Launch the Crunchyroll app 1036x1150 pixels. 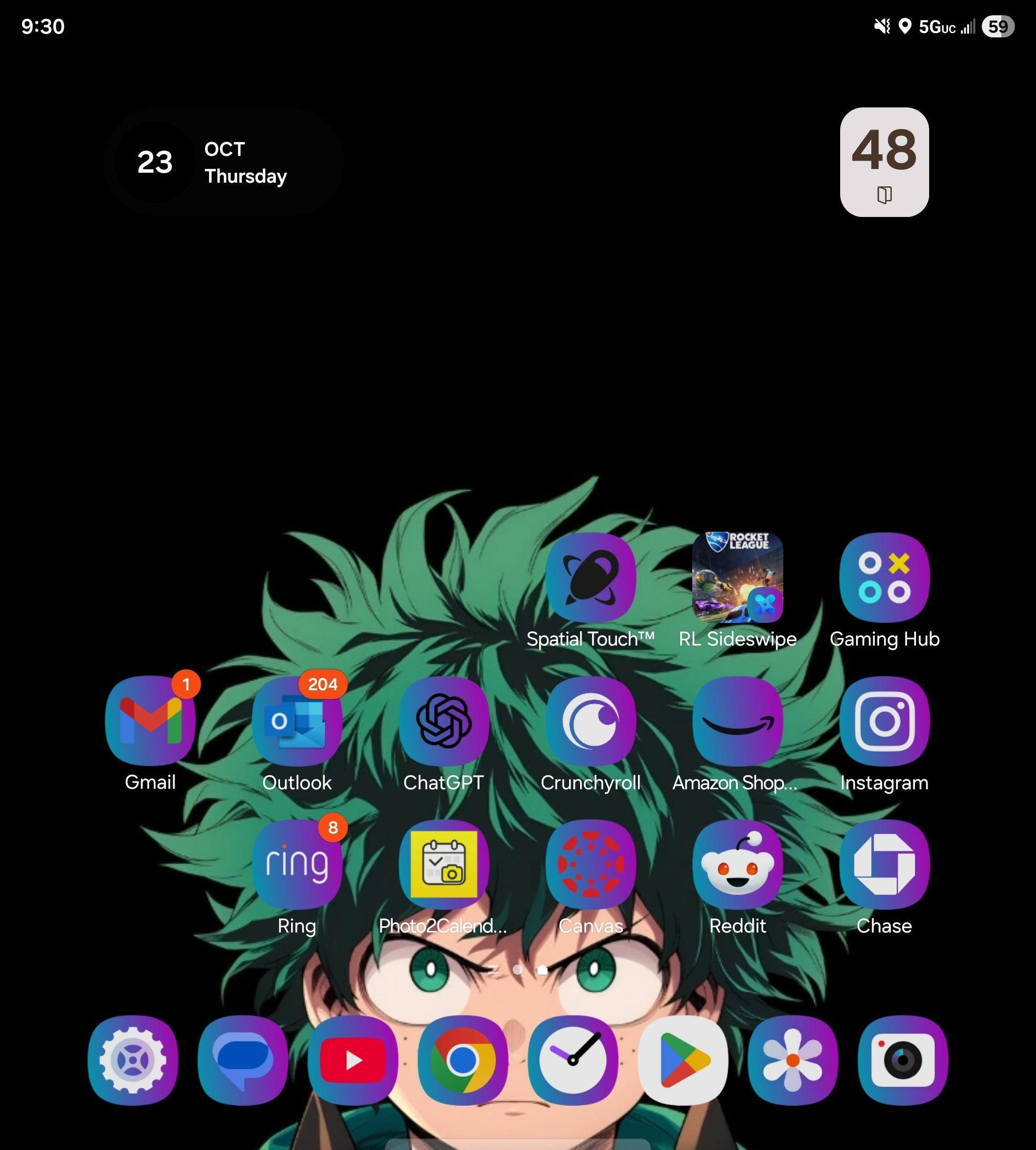[x=590, y=721]
